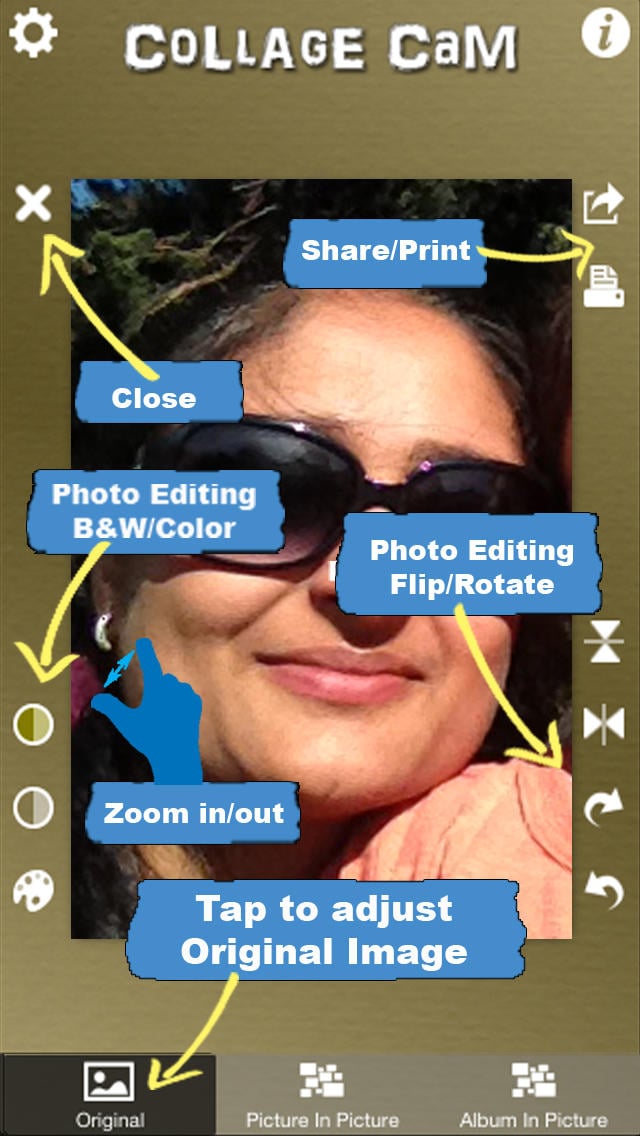Open the settings gear
The height and width of the screenshot is (1136, 640).
[x=33, y=33]
